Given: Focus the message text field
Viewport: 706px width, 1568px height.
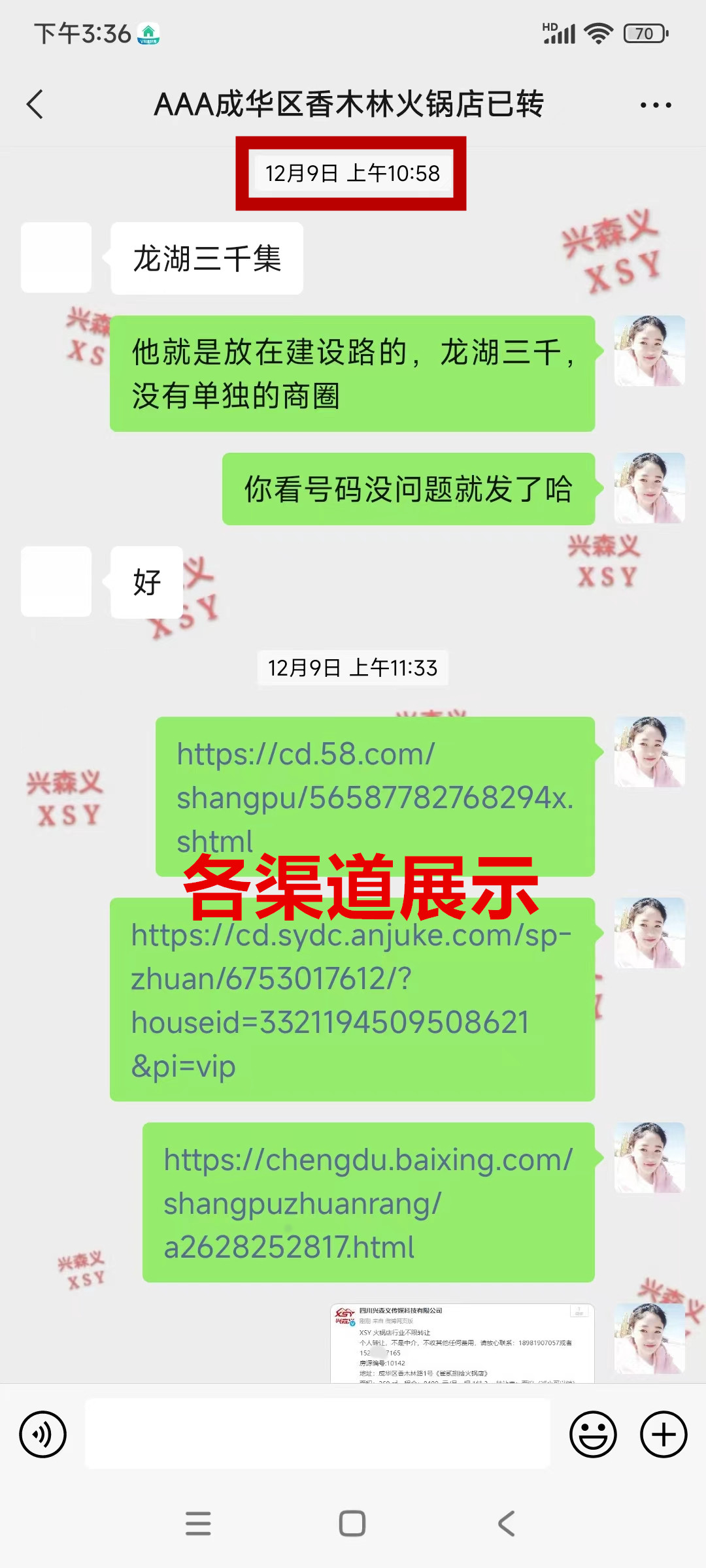Looking at the screenshot, I should click(x=318, y=1434).
